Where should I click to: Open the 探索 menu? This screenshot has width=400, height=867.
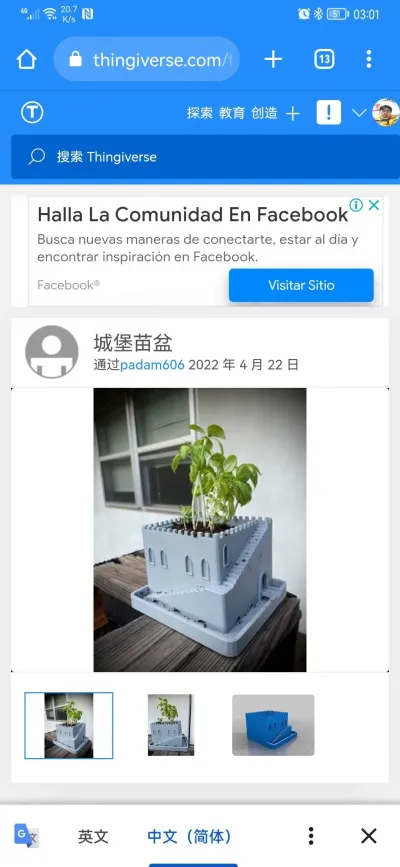click(x=200, y=113)
